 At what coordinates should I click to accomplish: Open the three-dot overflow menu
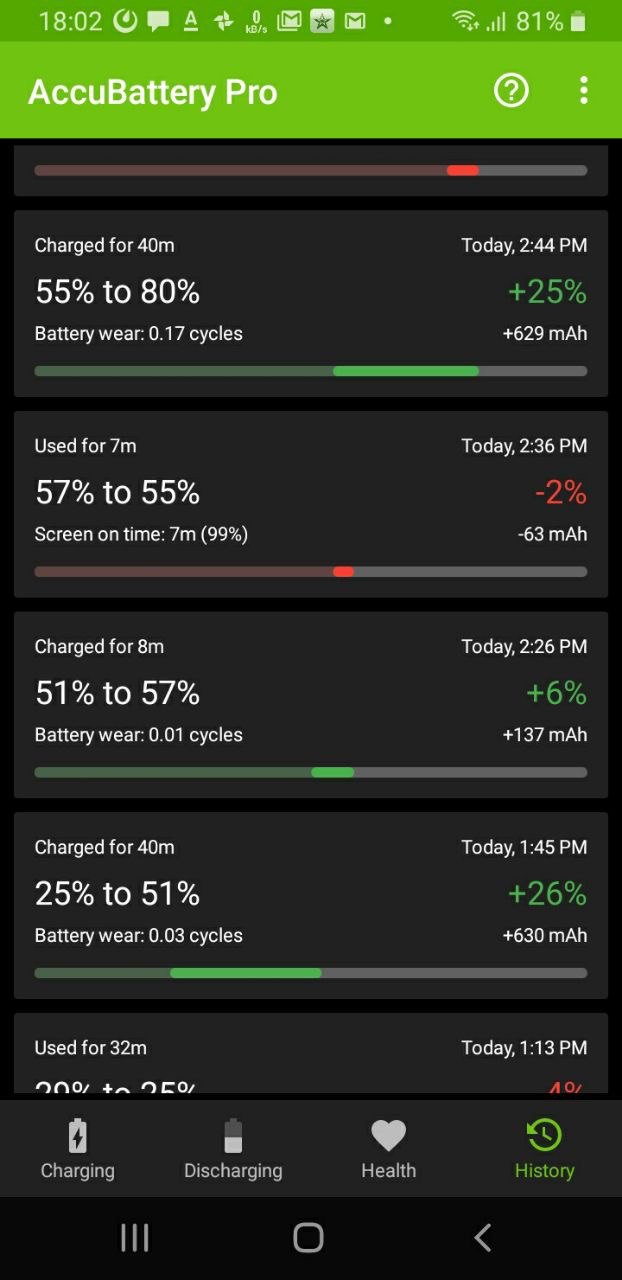pyautogui.click(x=584, y=91)
